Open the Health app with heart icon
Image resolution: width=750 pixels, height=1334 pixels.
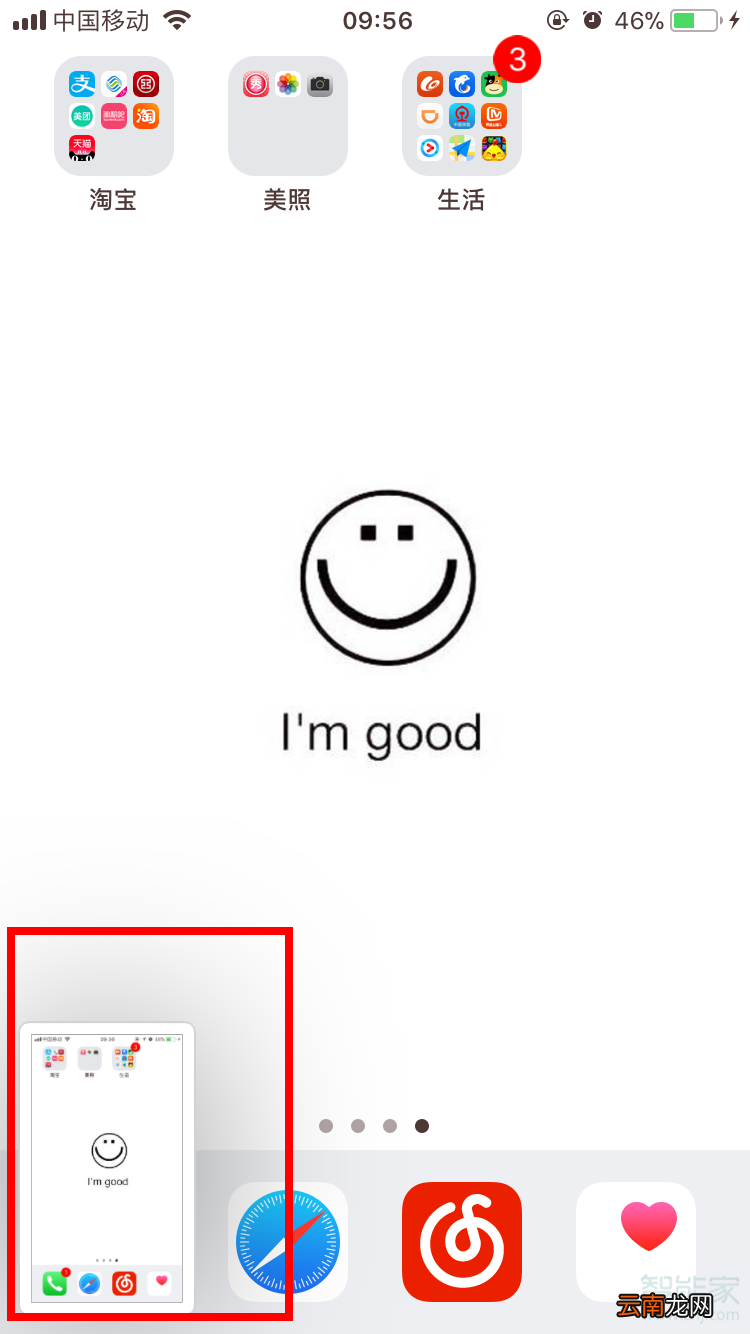[x=636, y=1242]
